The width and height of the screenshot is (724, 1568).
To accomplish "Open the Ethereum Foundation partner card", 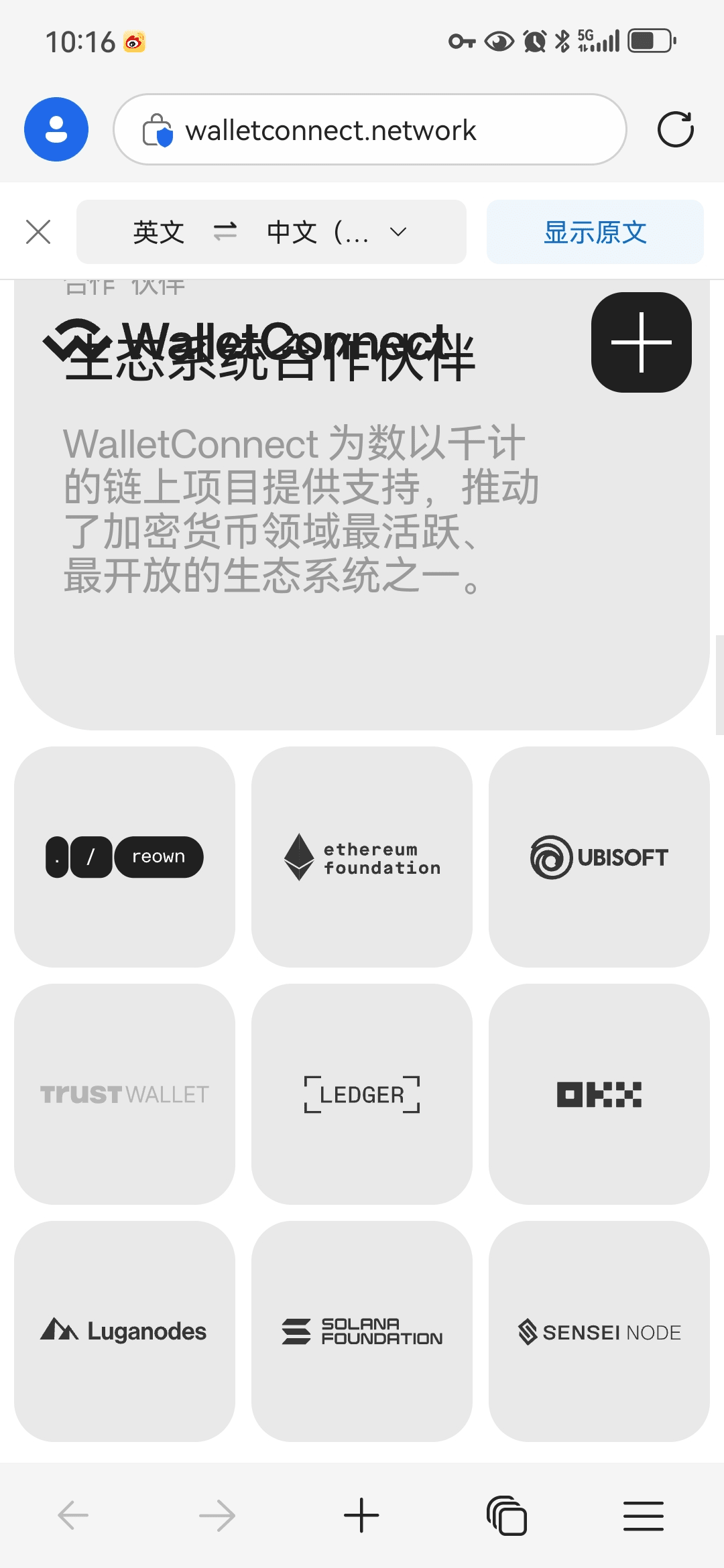I will pos(362,856).
